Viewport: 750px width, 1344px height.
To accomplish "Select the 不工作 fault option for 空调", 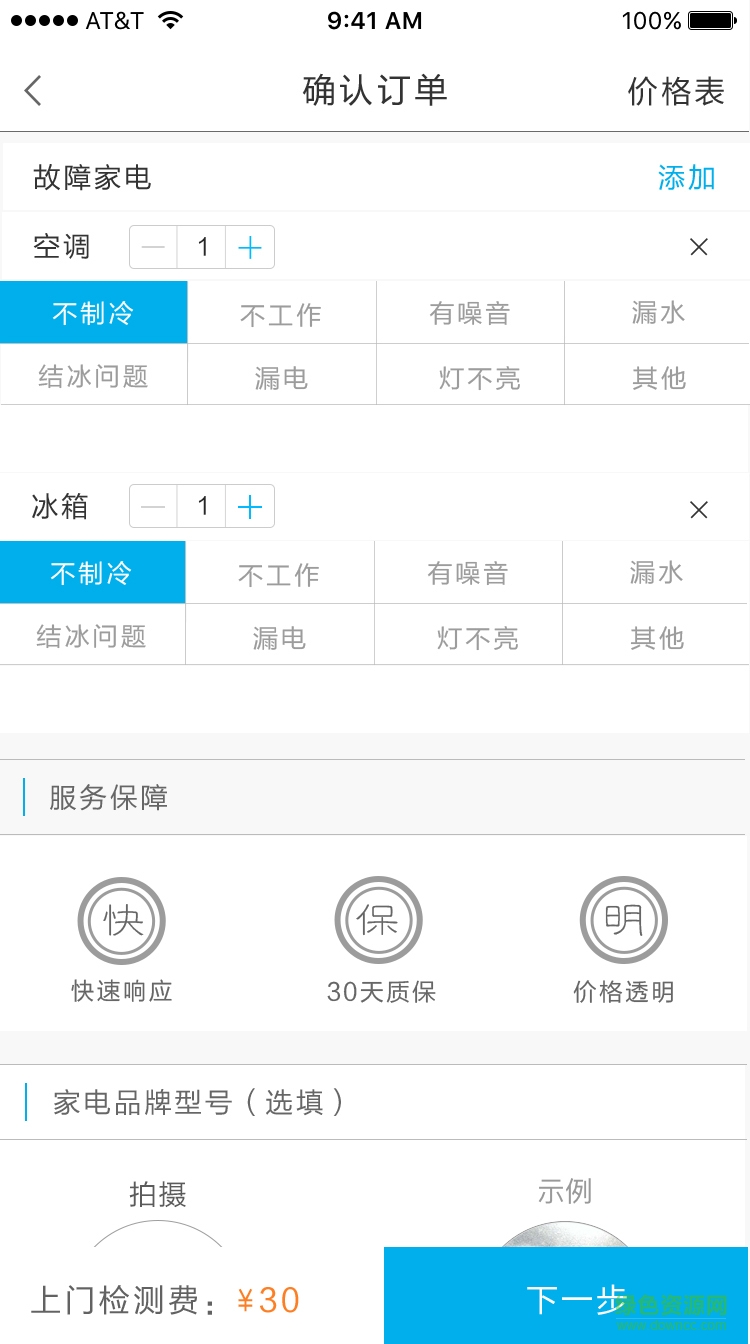I will pos(281,312).
